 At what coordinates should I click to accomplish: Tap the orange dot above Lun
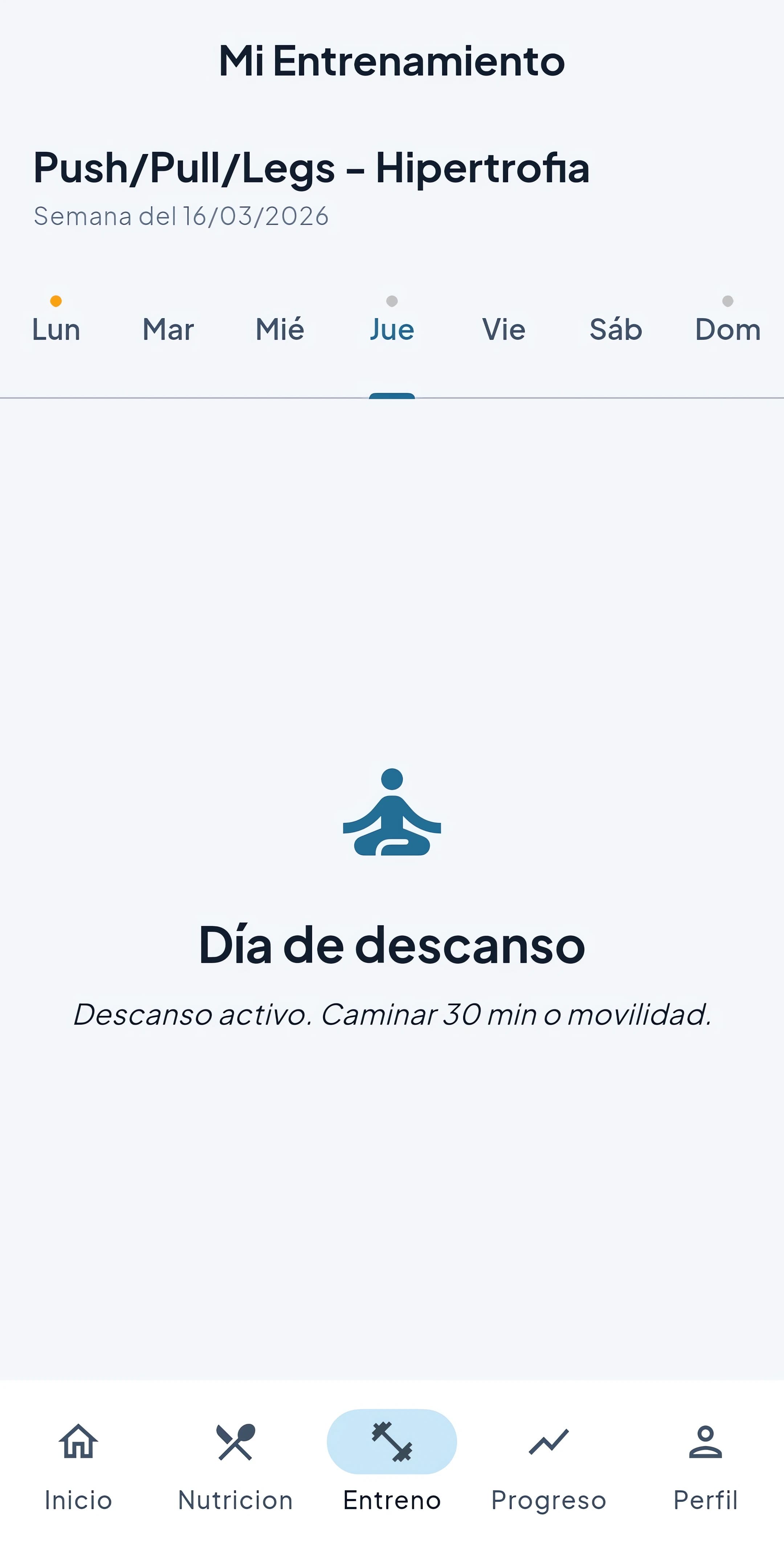coord(56,301)
